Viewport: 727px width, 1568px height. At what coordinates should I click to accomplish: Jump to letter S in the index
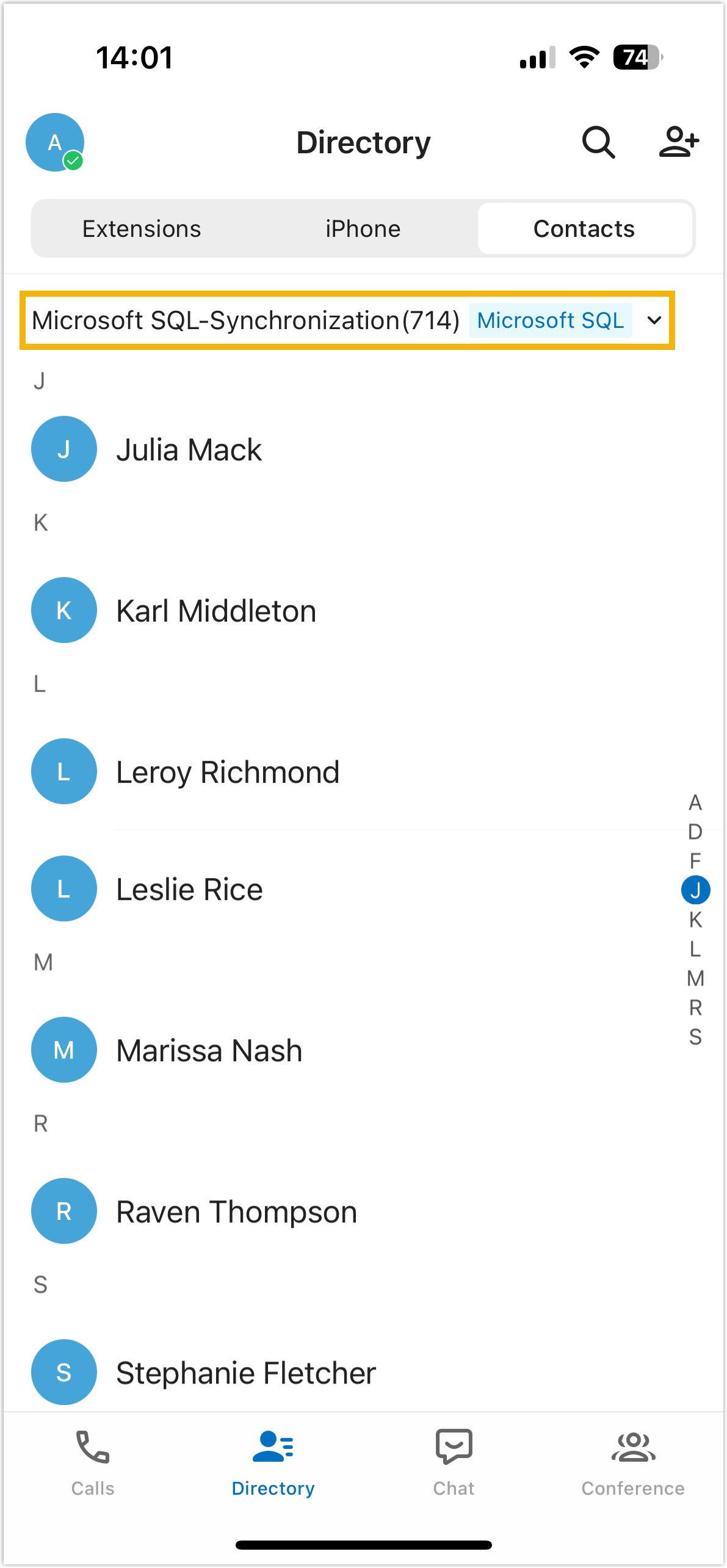pos(695,1037)
